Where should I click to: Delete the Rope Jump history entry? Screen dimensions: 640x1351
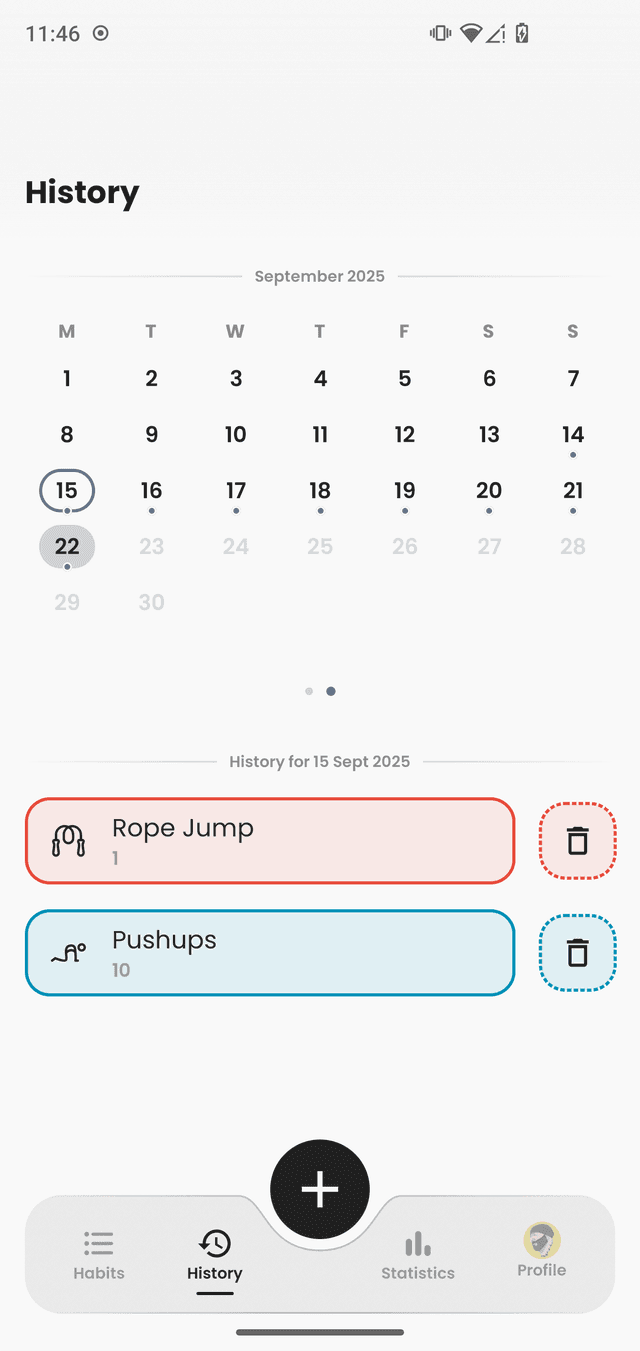[x=577, y=841]
